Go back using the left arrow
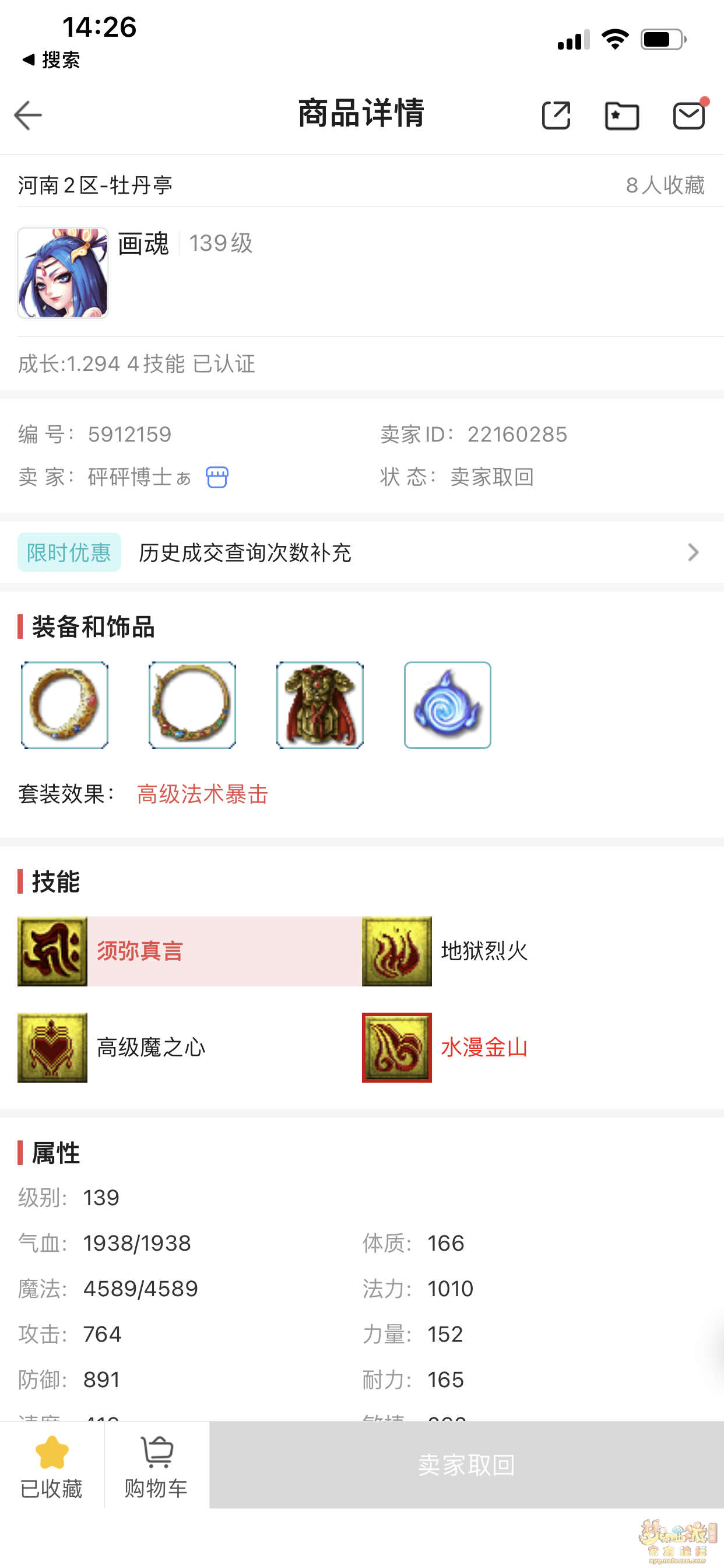This screenshot has width=724, height=1568. click(x=28, y=115)
